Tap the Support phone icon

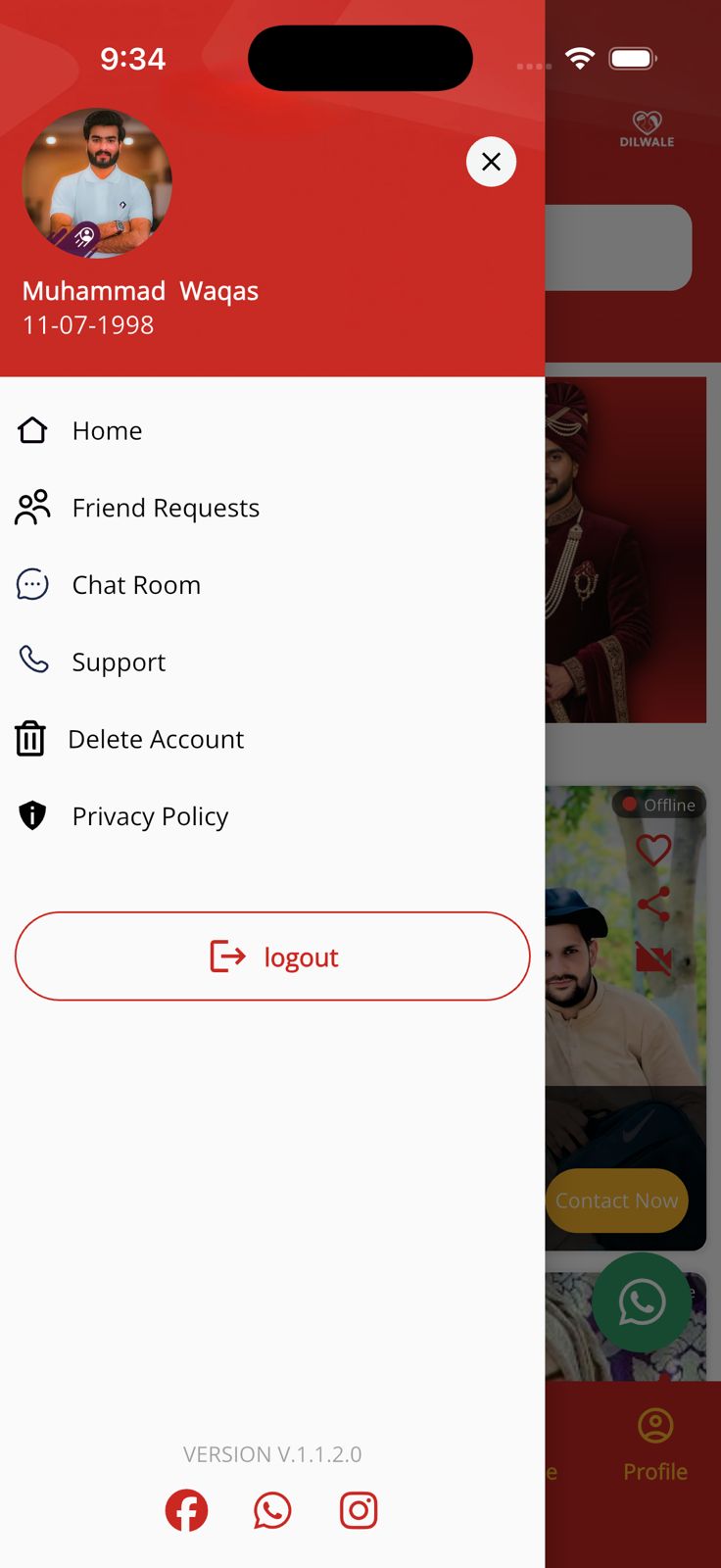click(x=32, y=661)
